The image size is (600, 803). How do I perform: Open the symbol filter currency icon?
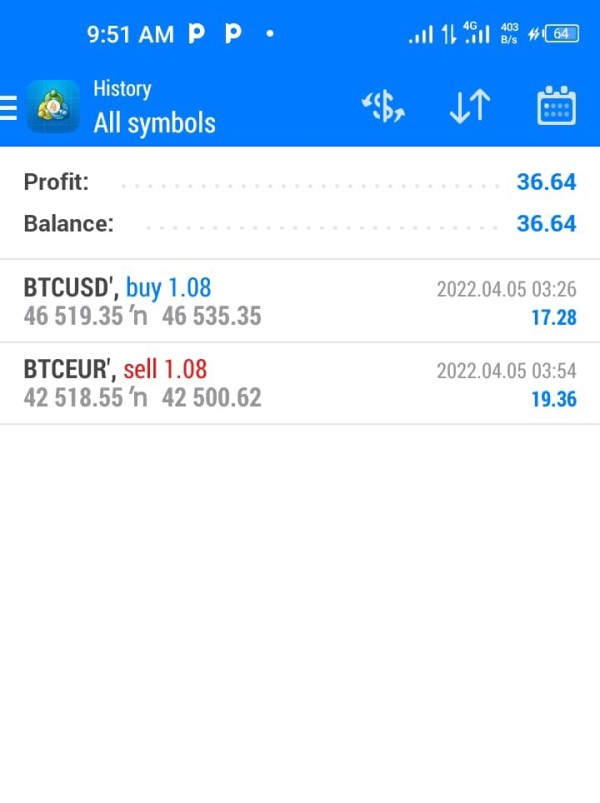pos(383,106)
